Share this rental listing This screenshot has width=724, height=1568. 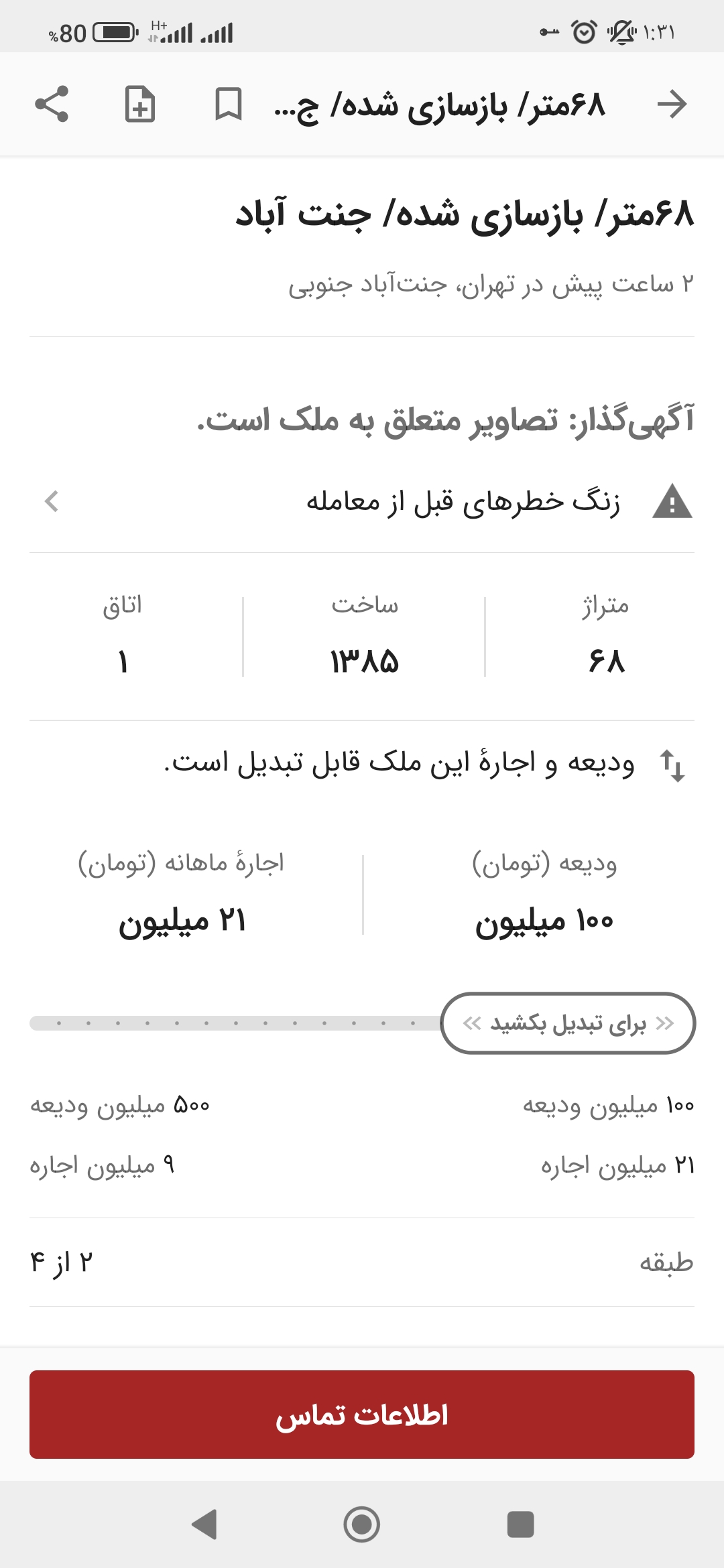click(52, 104)
